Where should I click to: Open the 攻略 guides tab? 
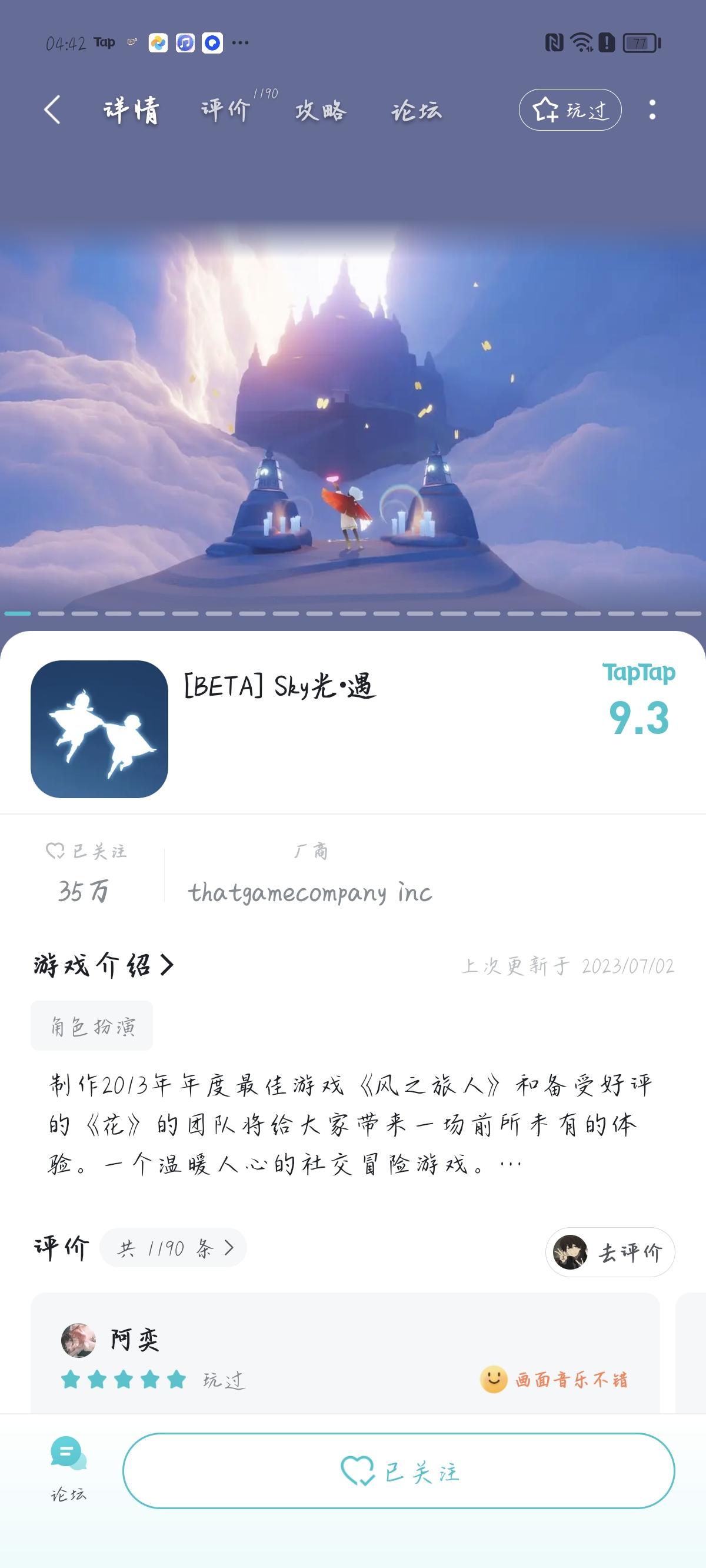click(321, 111)
